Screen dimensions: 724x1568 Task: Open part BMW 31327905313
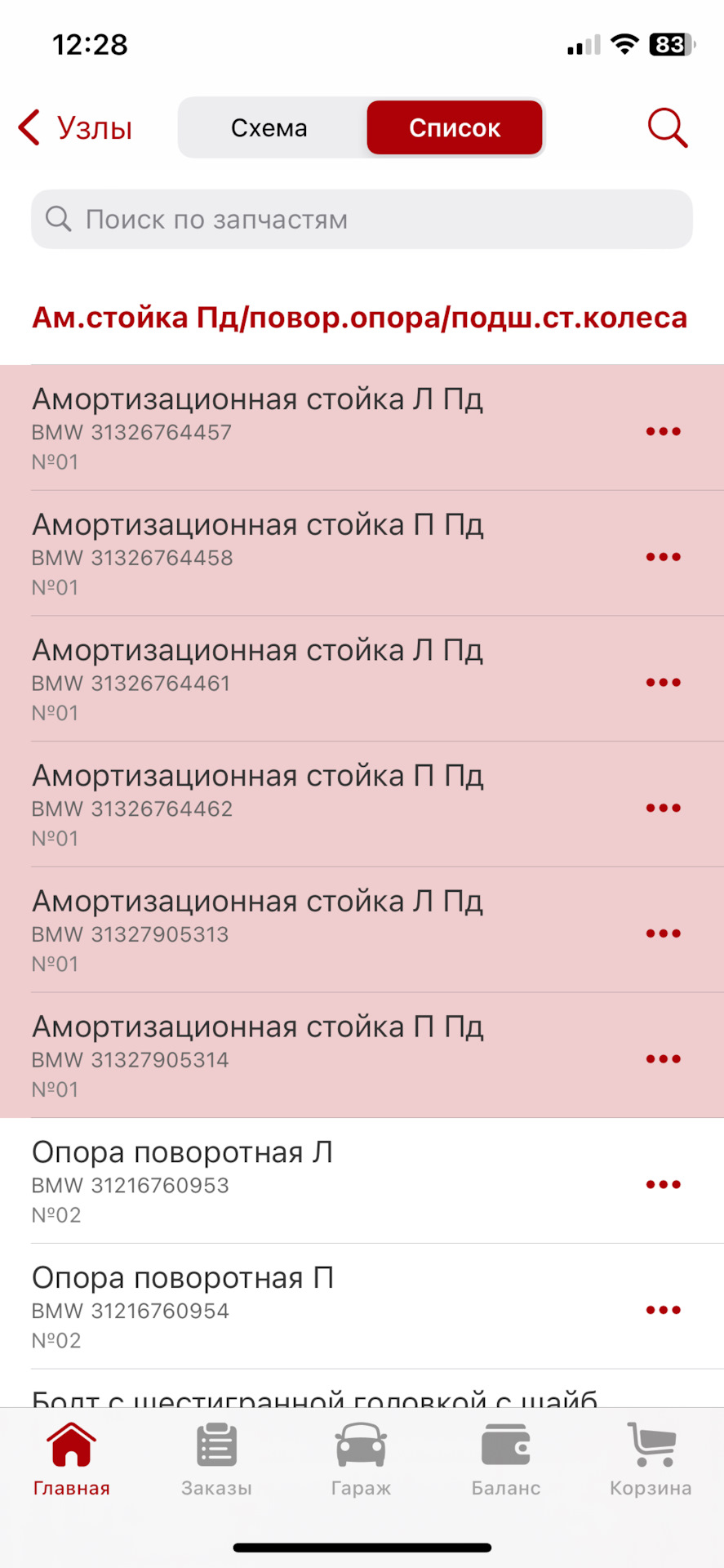click(x=257, y=930)
